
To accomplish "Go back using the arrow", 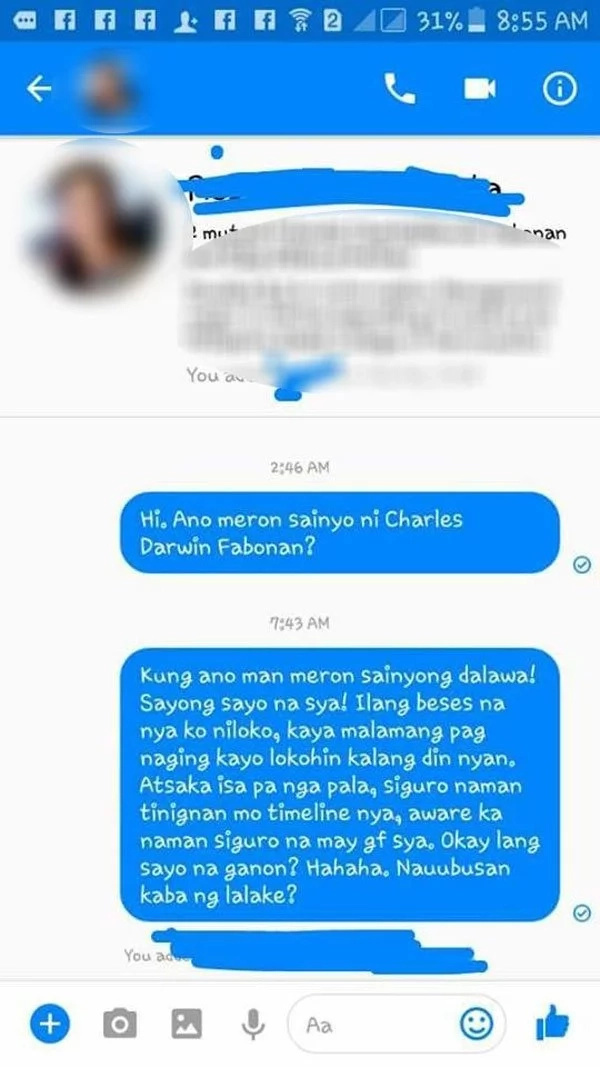I will 38,90.
